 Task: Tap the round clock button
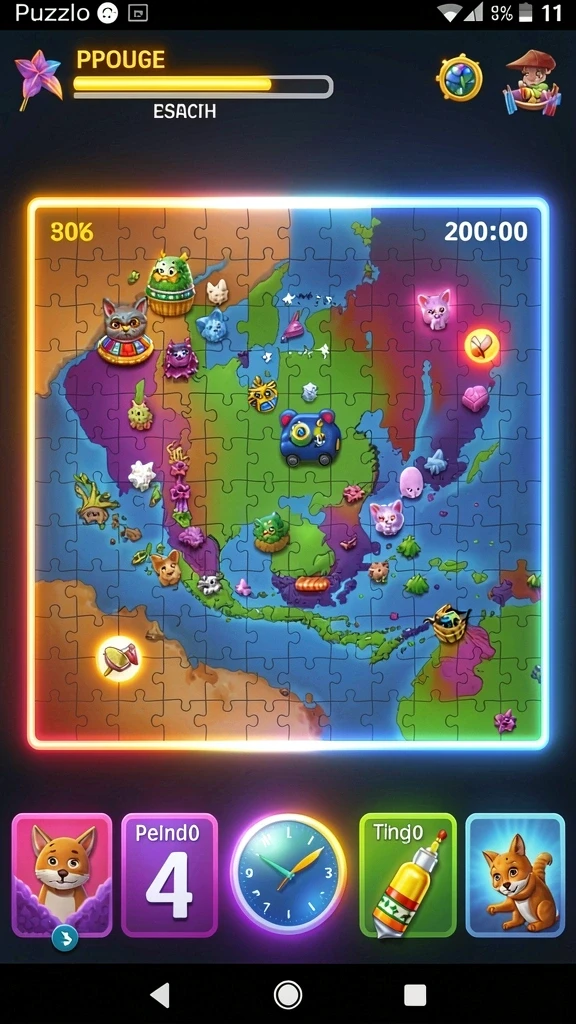288,872
